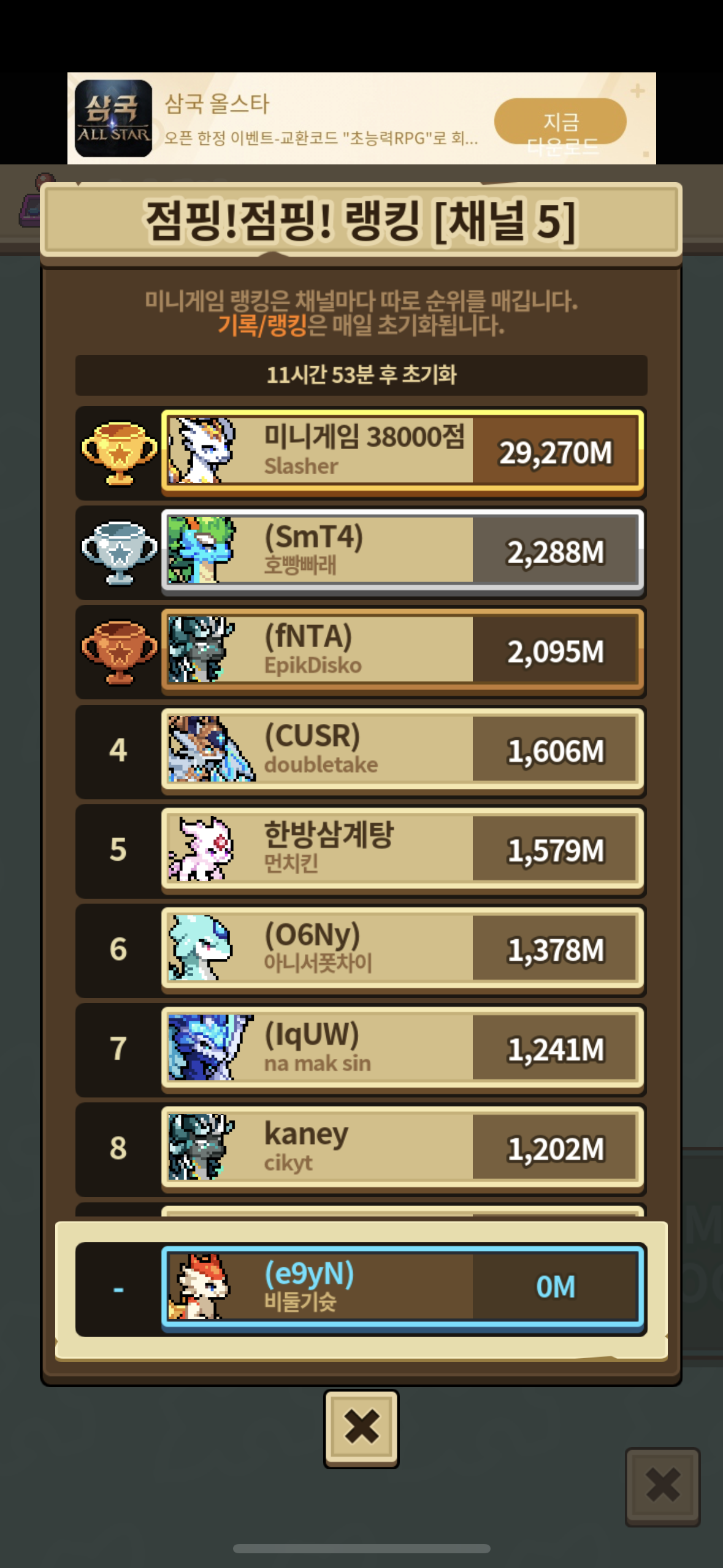Tap my own 비둘기슛 ranking row

(x=402, y=1286)
